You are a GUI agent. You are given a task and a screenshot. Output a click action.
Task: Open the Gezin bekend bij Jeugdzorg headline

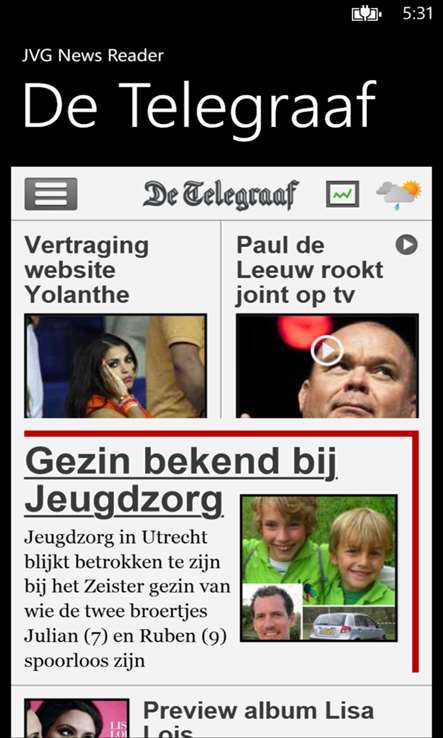click(181, 481)
